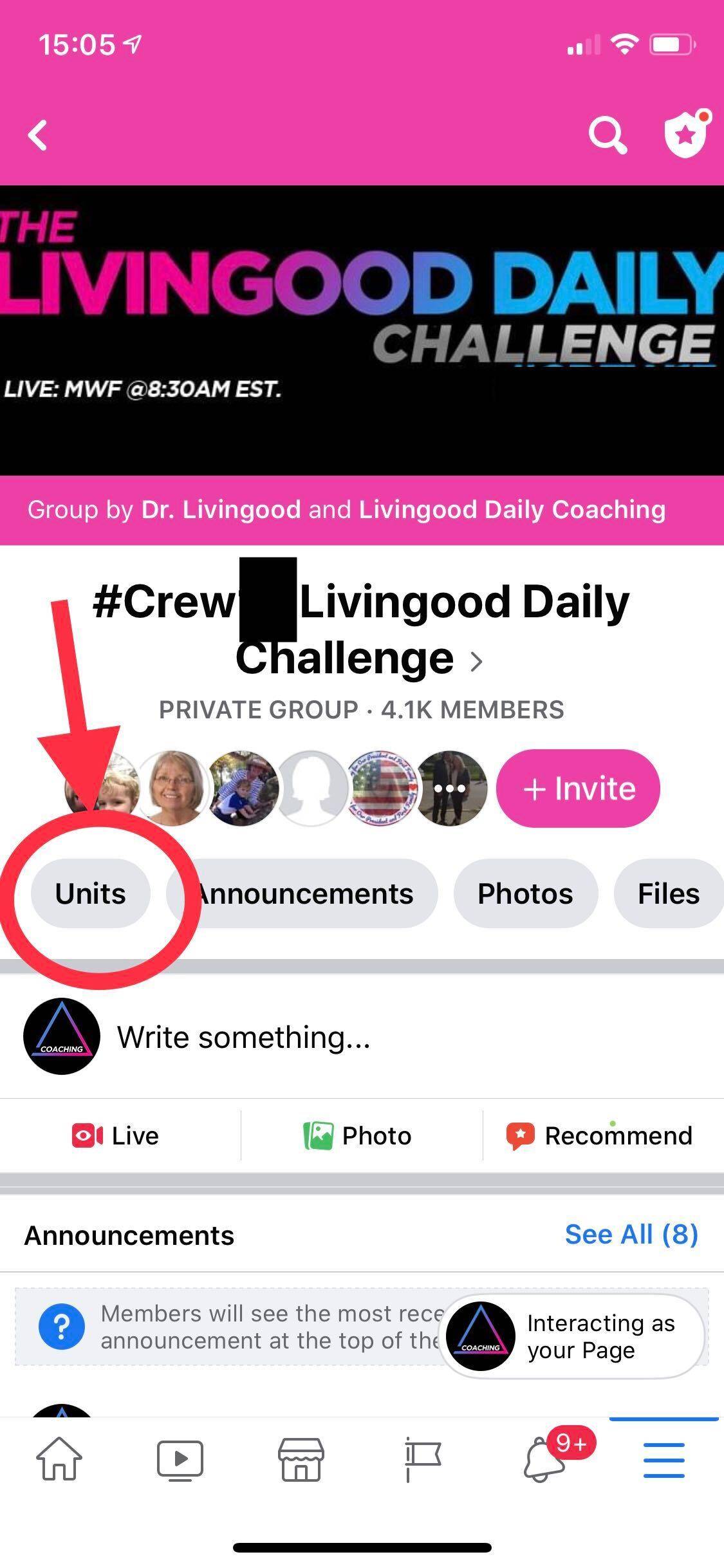
Task: Open the Announcements chip
Action: pyautogui.click(x=302, y=893)
